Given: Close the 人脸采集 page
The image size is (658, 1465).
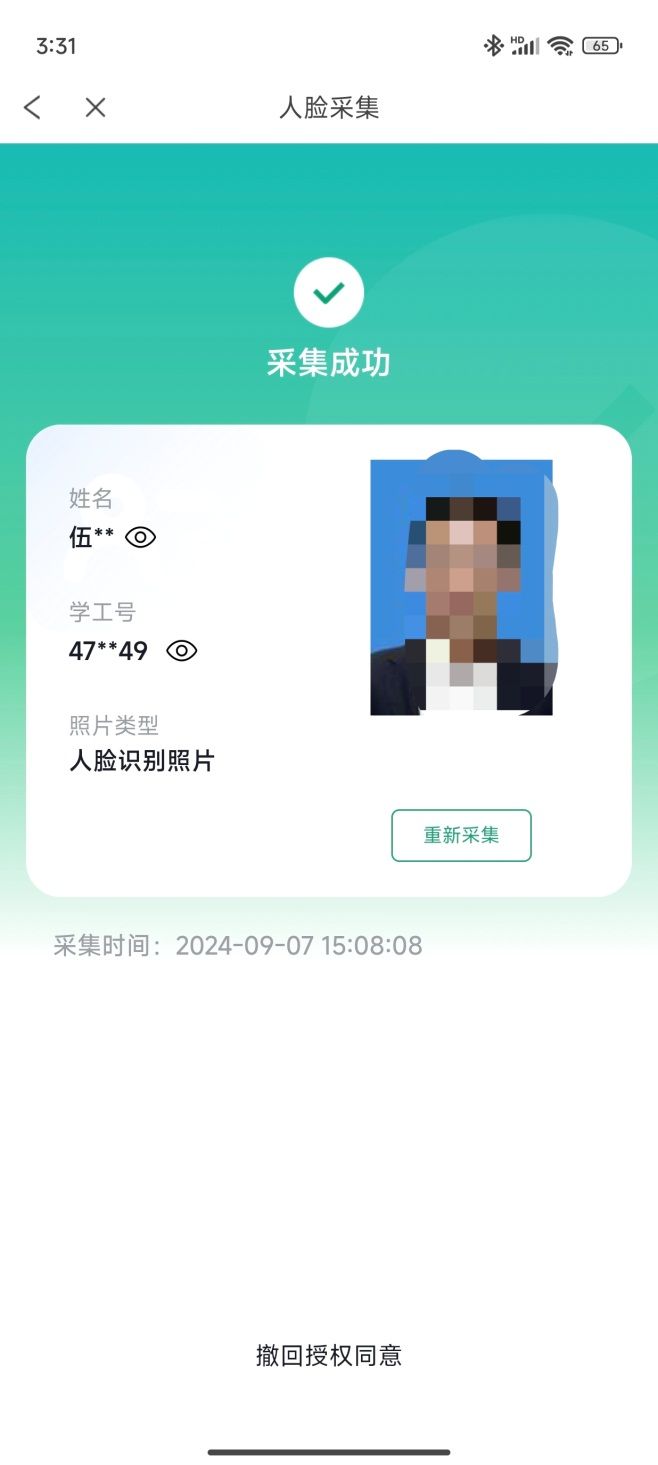Looking at the screenshot, I should pyautogui.click(x=95, y=108).
